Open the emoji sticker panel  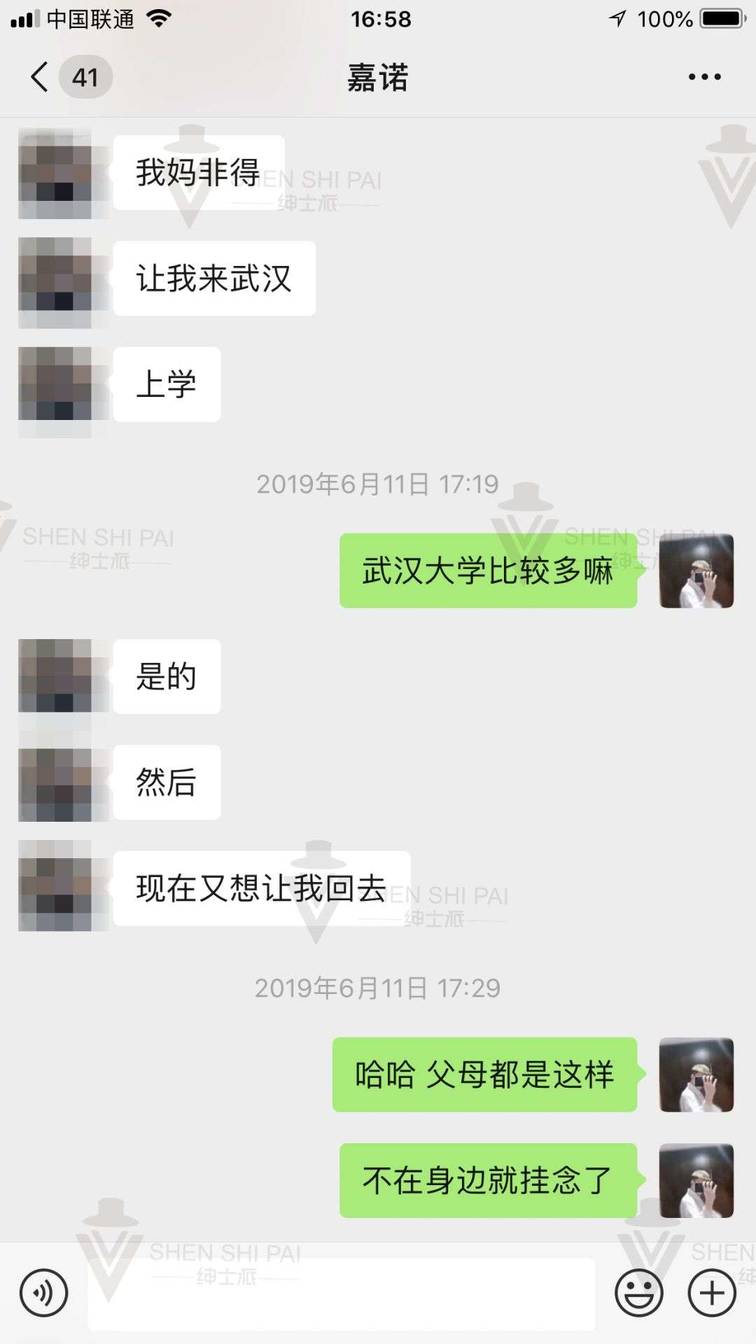tap(639, 1293)
